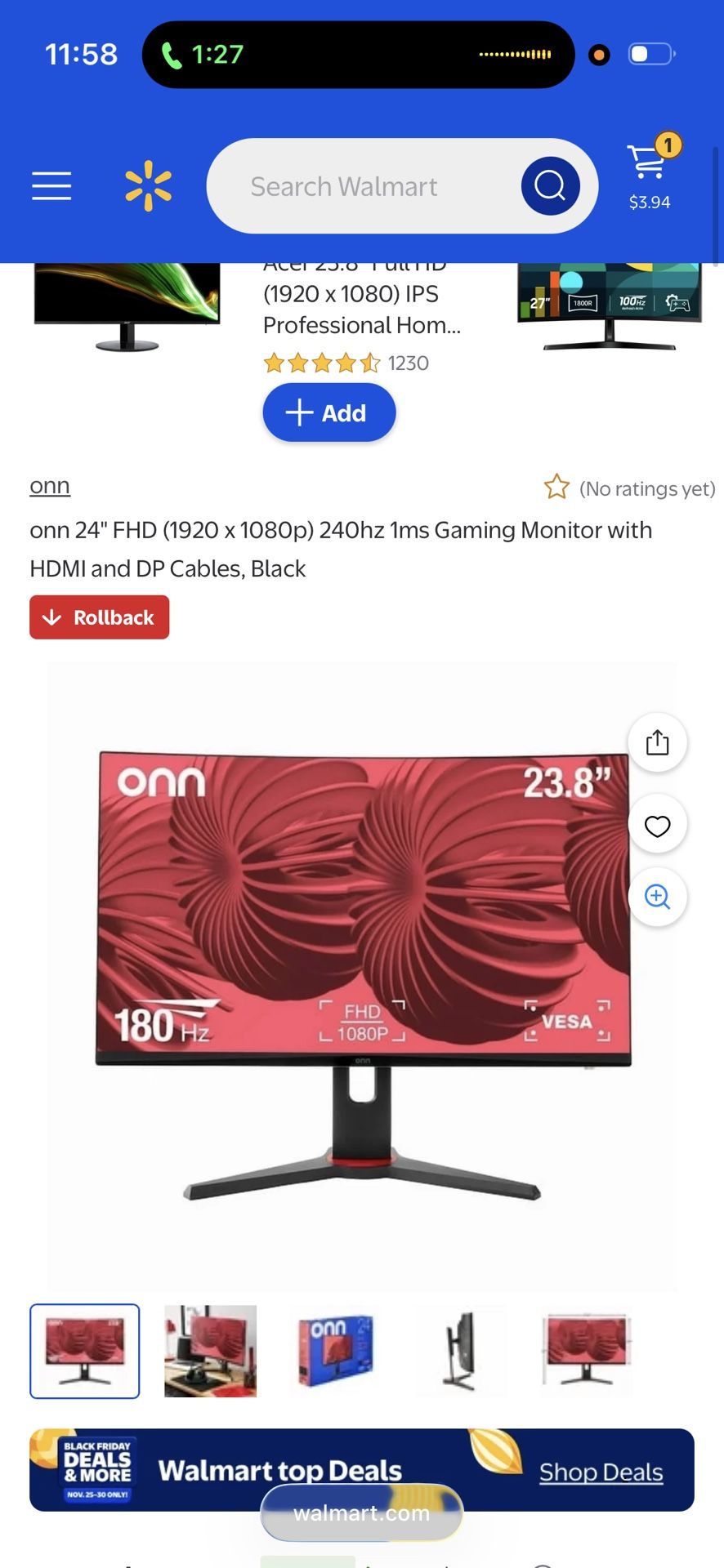Share this onn monitor
The height and width of the screenshot is (1568, 724).
click(x=657, y=742)
